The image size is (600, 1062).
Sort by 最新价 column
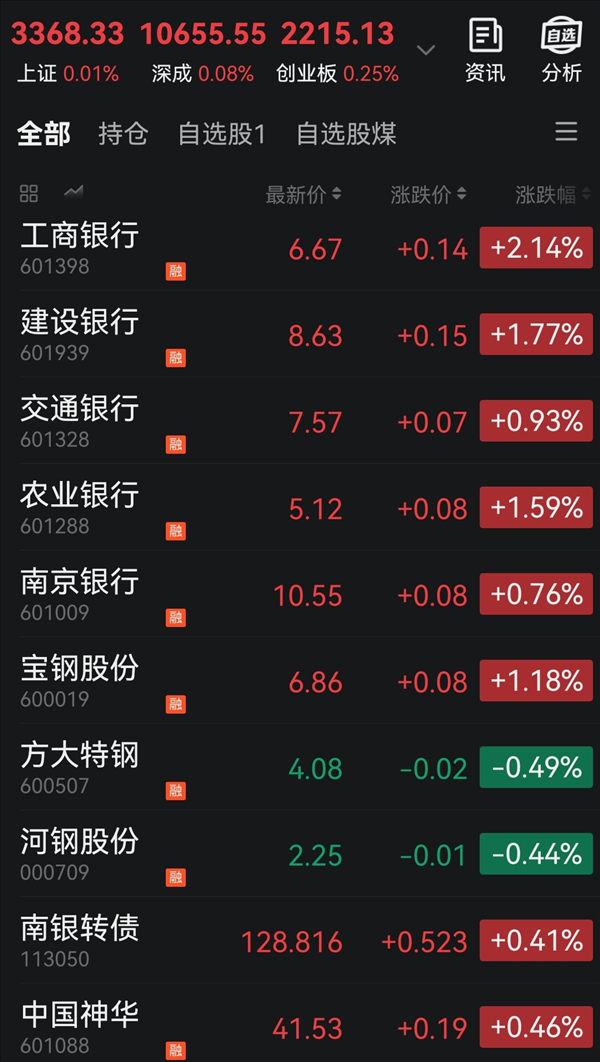tap(303, 195)
